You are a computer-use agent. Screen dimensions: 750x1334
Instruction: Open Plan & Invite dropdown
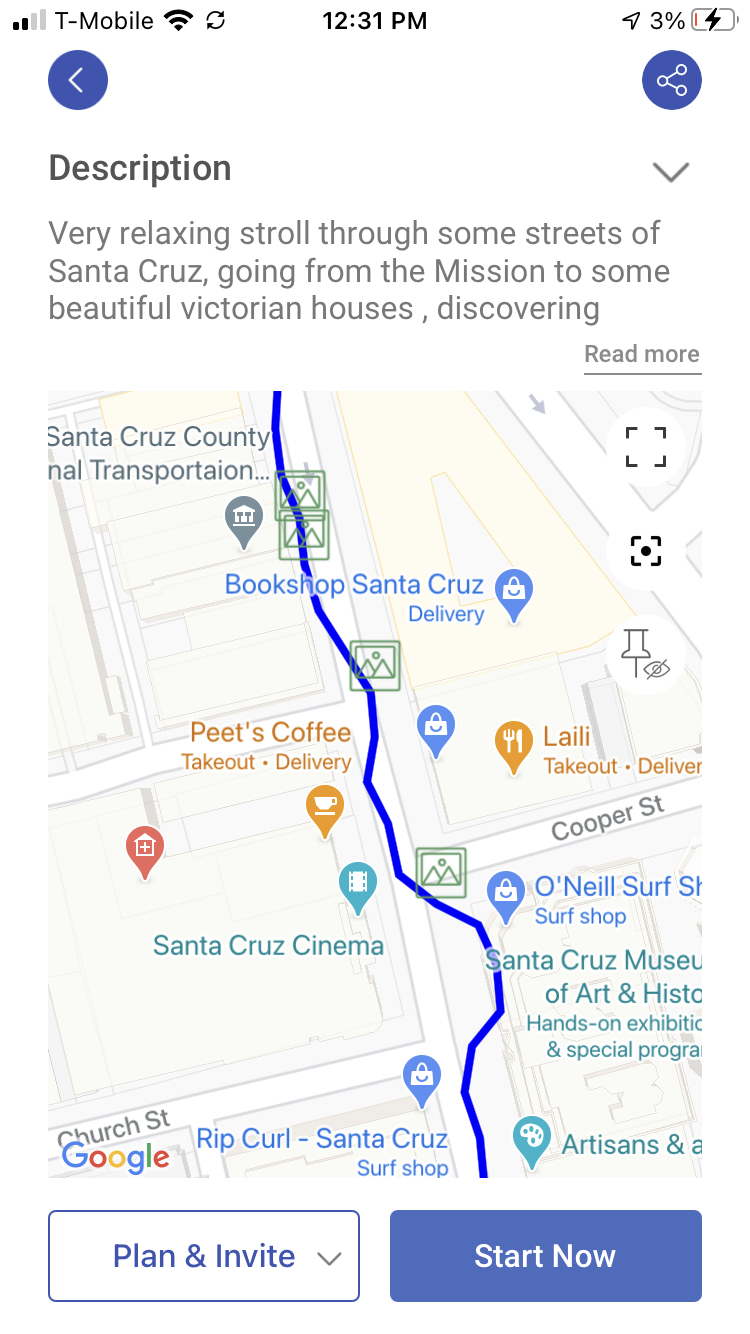(x=204, y=1256)
